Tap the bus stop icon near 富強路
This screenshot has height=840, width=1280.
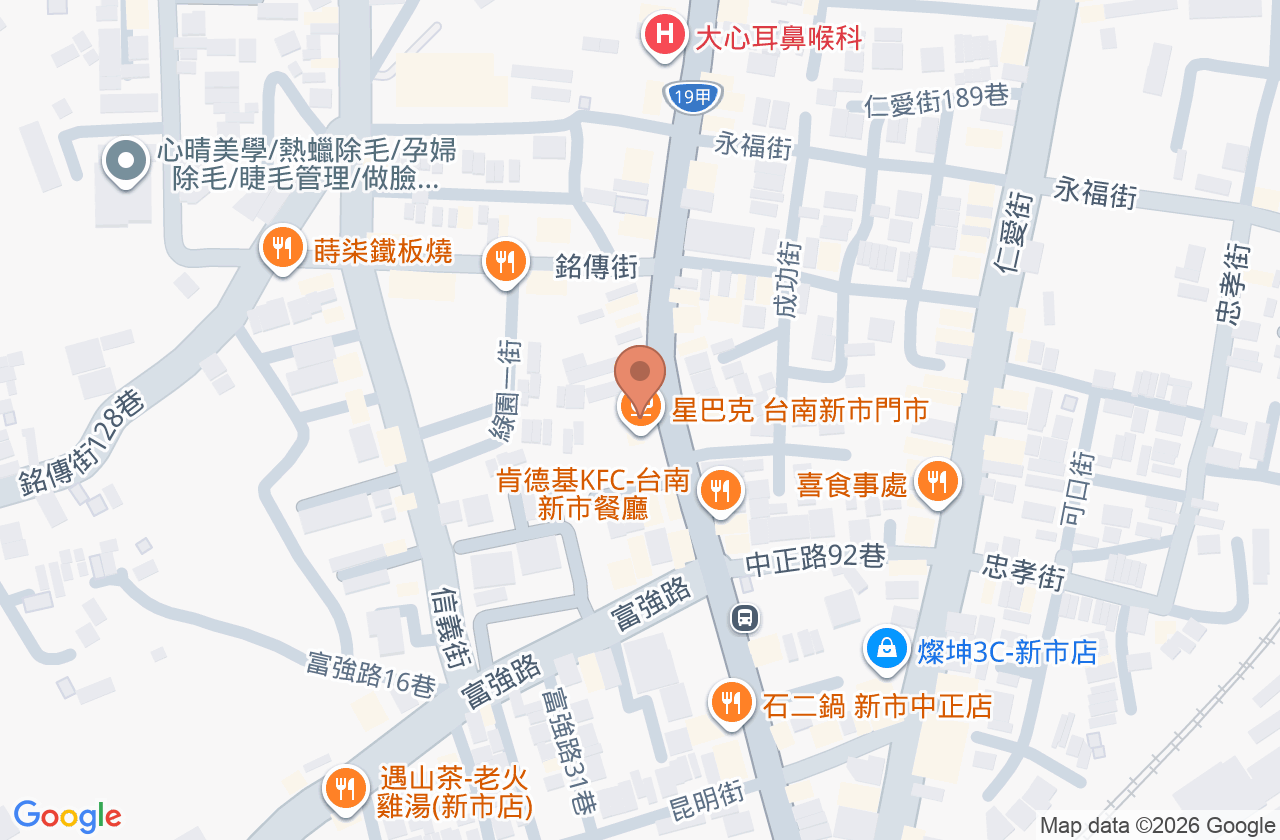click(x=745, y=618)
